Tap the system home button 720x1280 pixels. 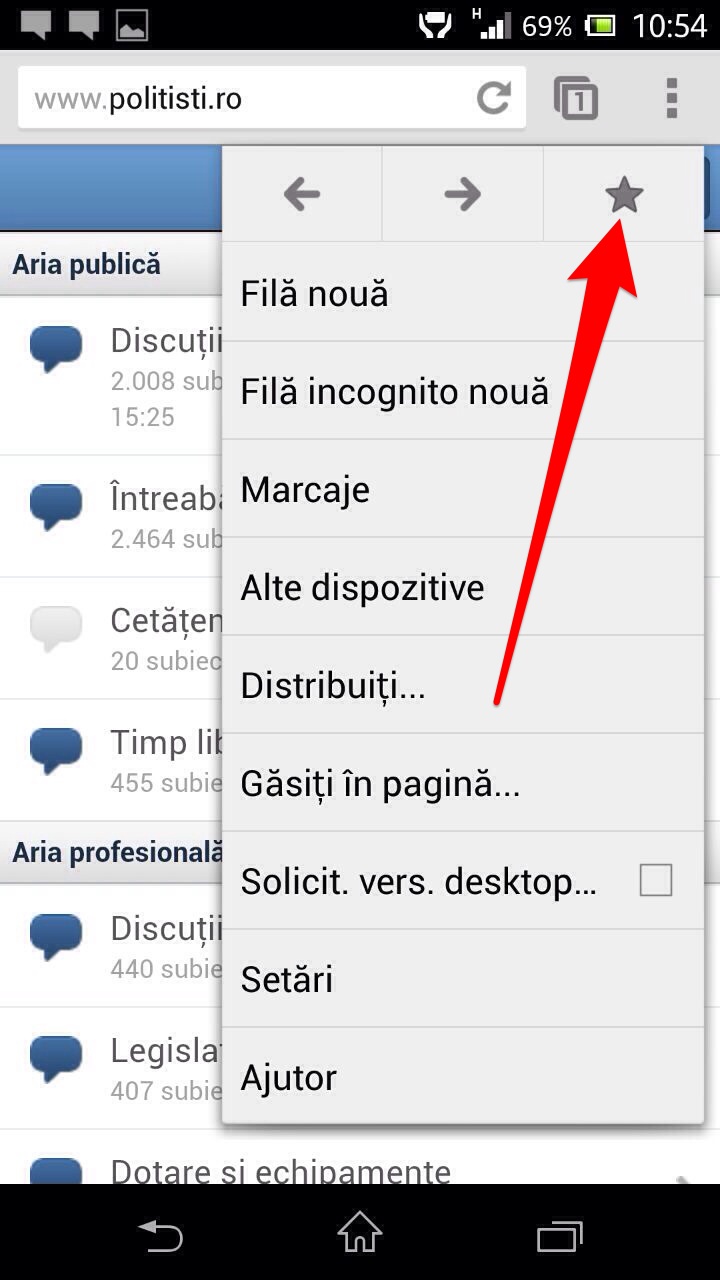point(360,1233)
